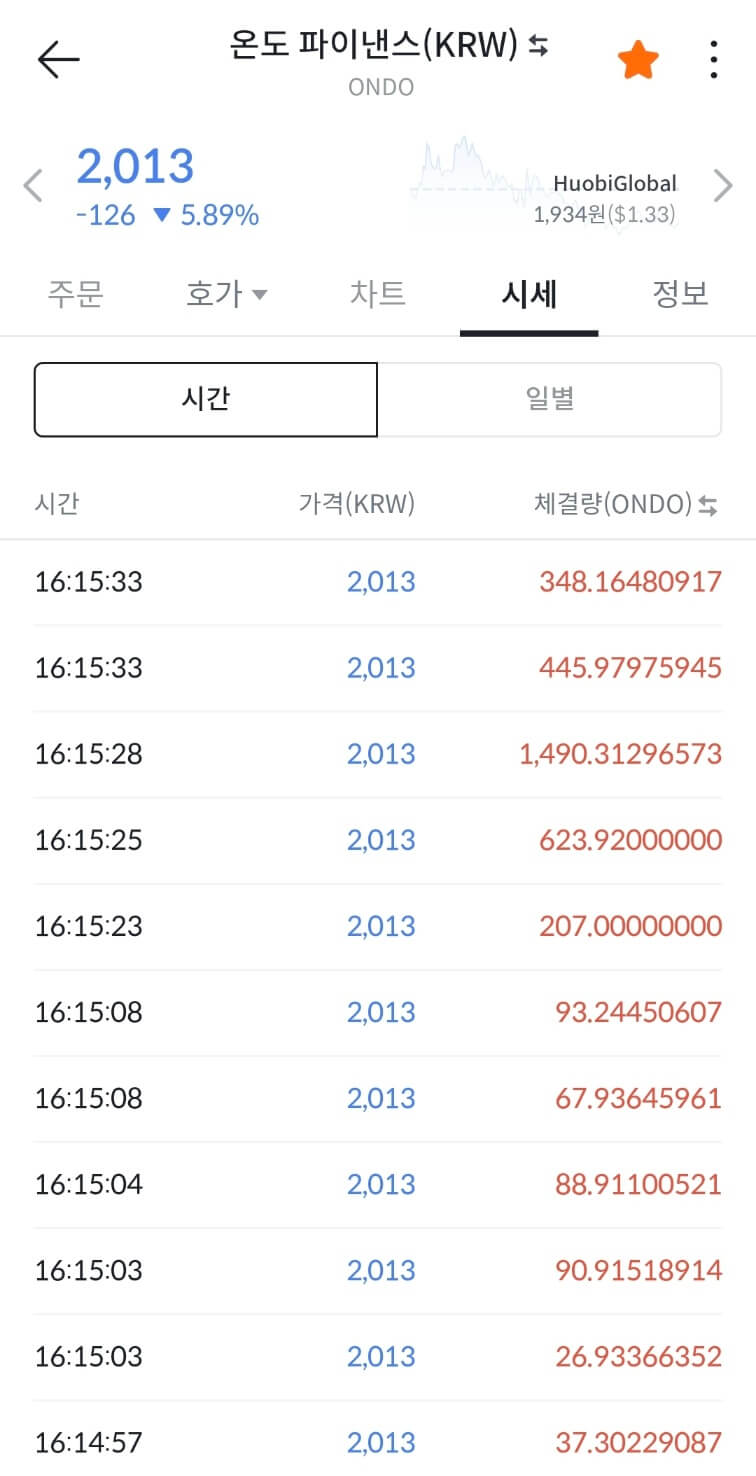Tap the 2,013 current price display
The image size is (756, 1476).
point(136,166)
